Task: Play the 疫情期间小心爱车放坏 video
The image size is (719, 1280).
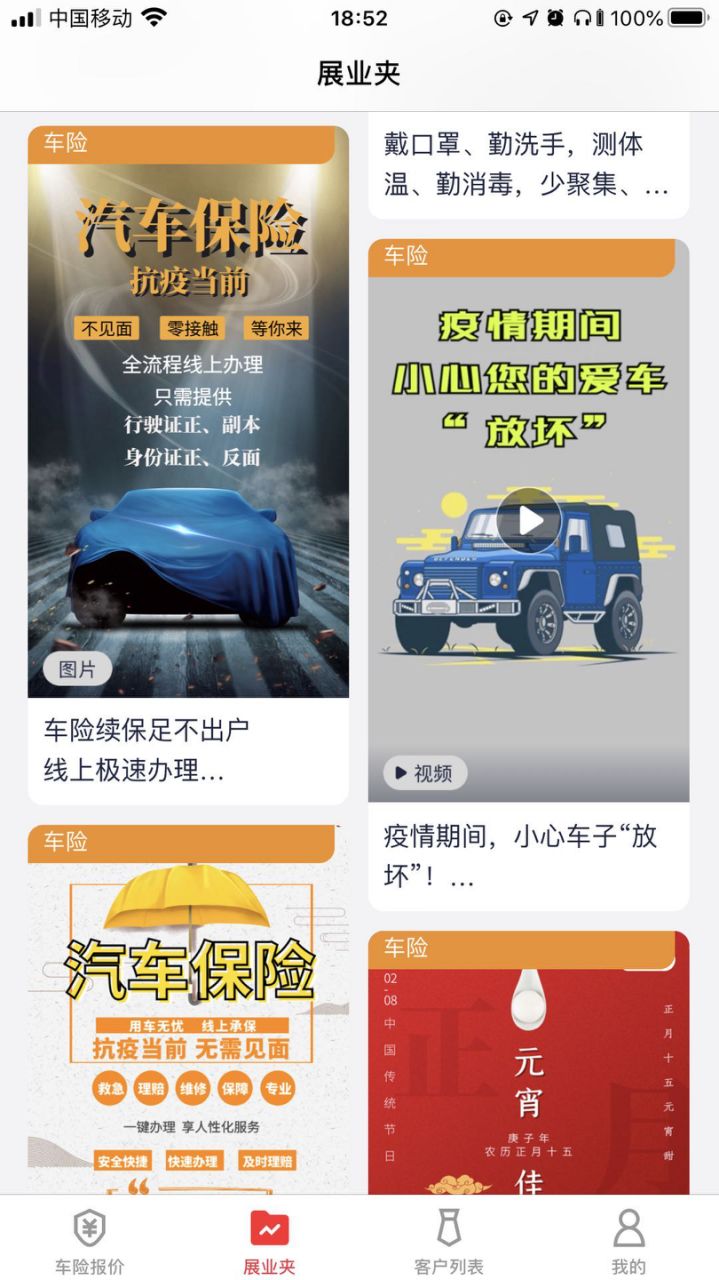Action: coord(530,520)
